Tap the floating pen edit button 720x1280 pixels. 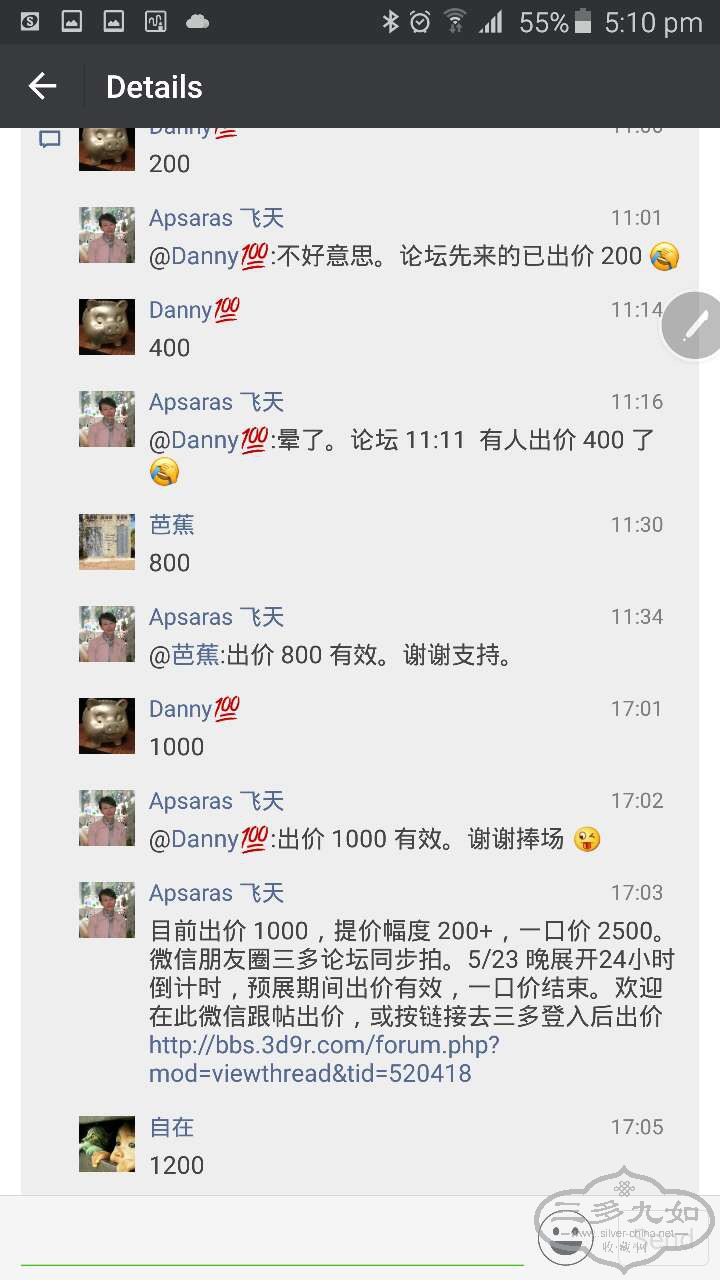click(694, 326)
